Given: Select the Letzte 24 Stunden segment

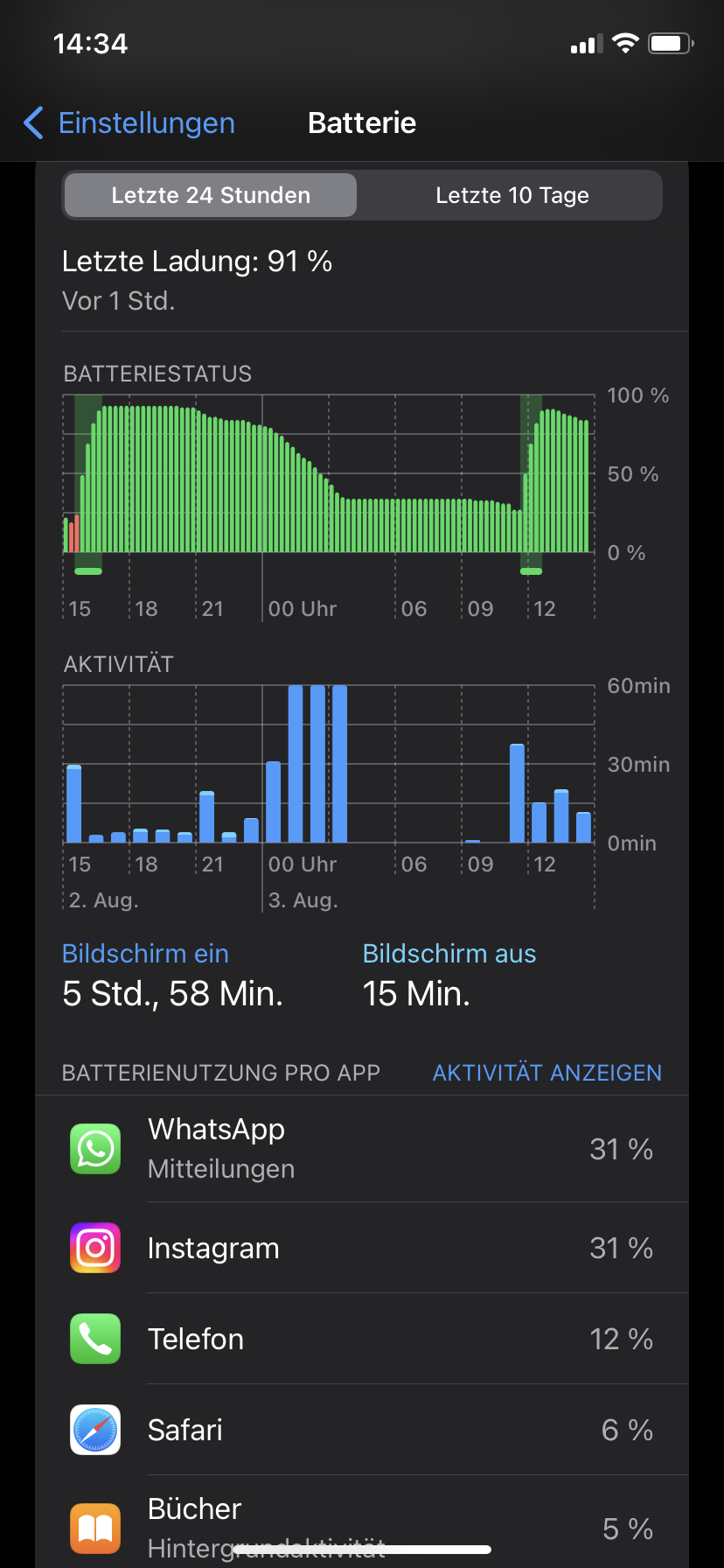Looking at the screenshot, I should 211,195.
